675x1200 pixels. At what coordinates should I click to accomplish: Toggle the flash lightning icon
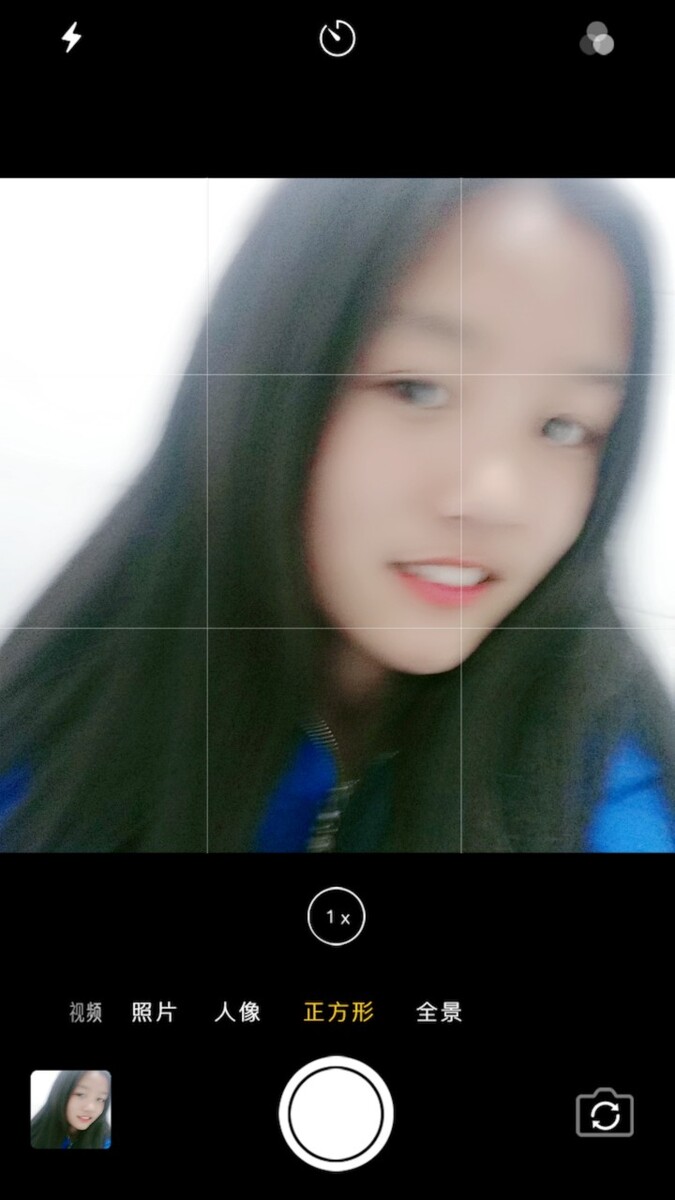click(x=72, y=38)
